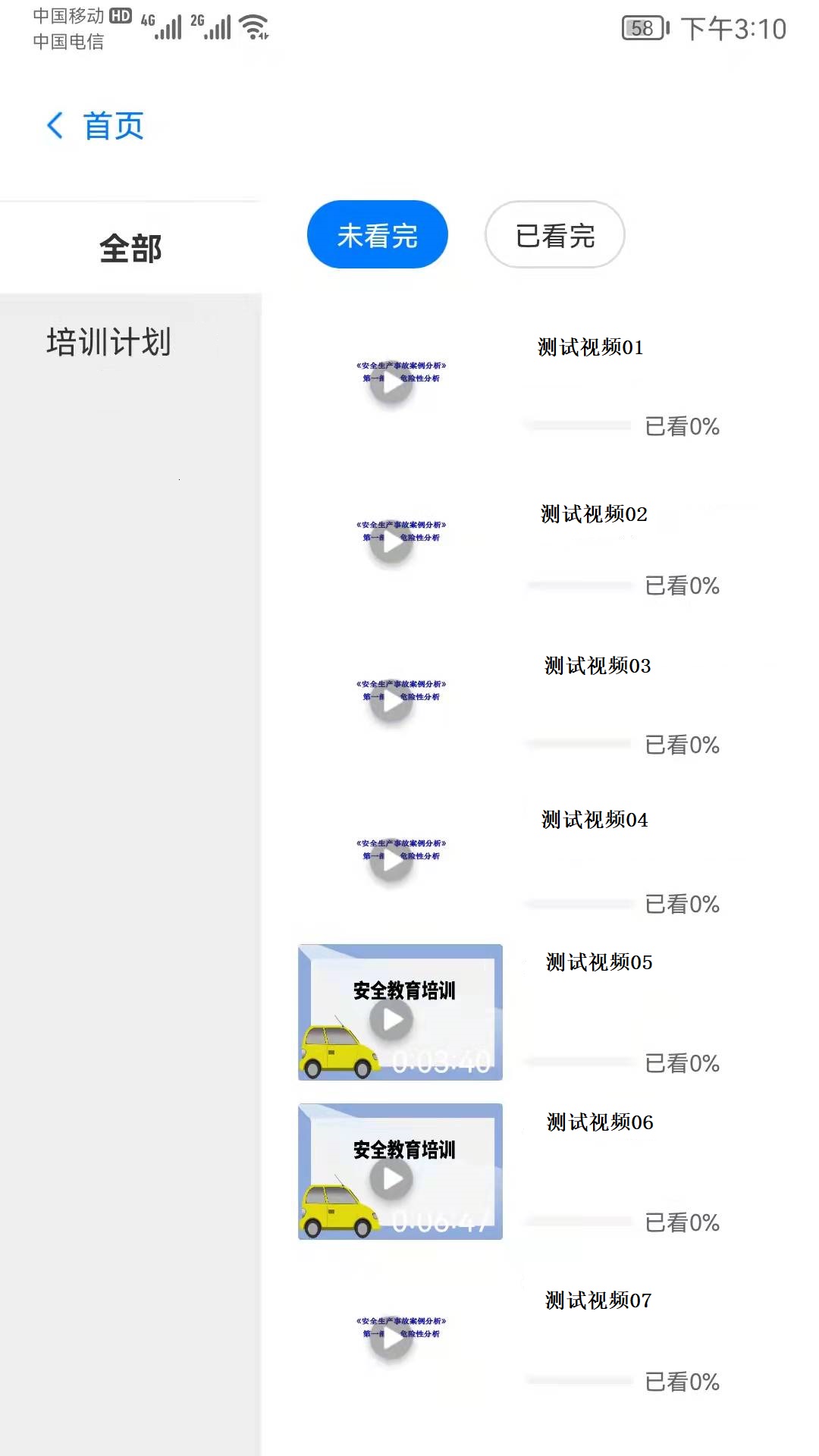The image size is (819, 1456).
Task: Open the 培训计划 category
Action: coord(109,342)
